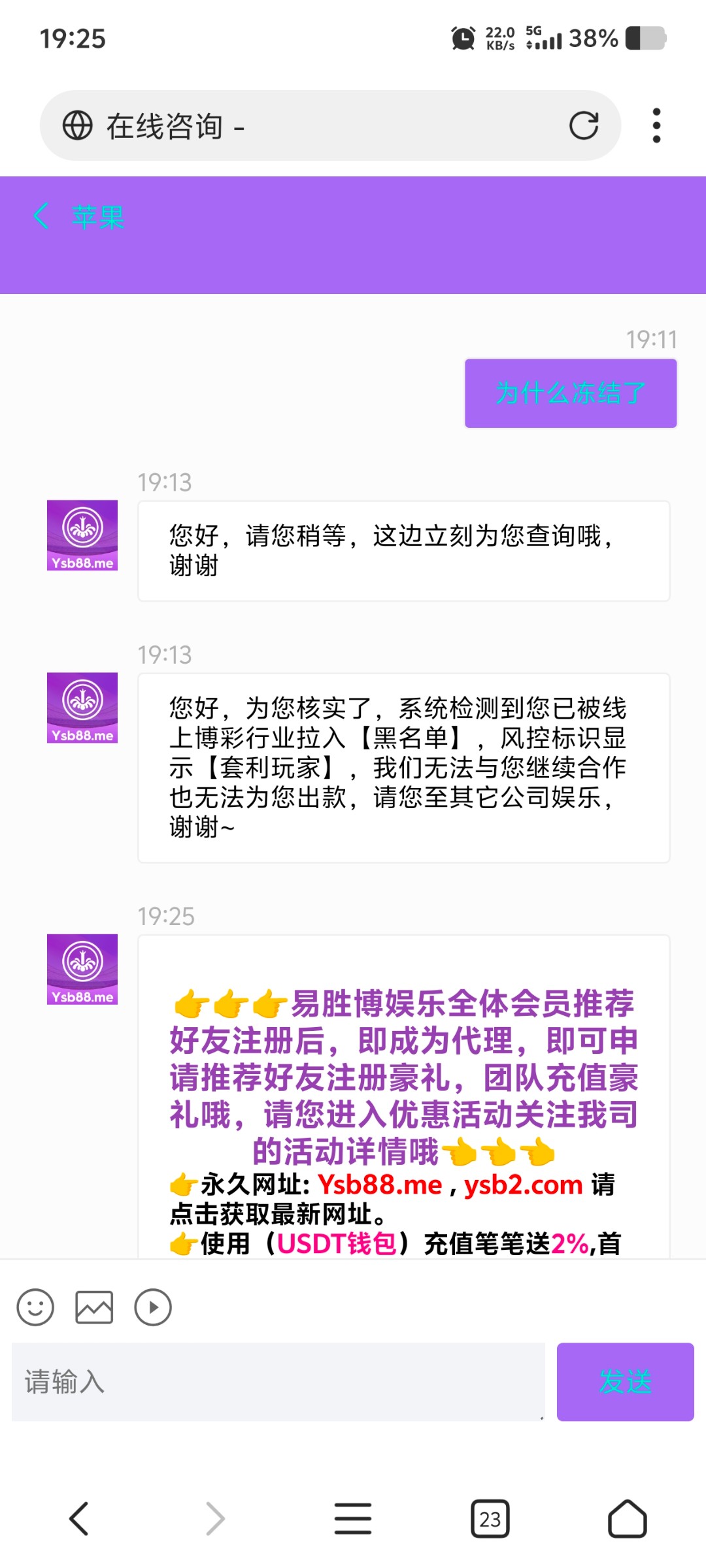Viewport: 706px width, 1568px height.
Task: Open the ysb2.com link in the message
Action: tap(523, 1184)
